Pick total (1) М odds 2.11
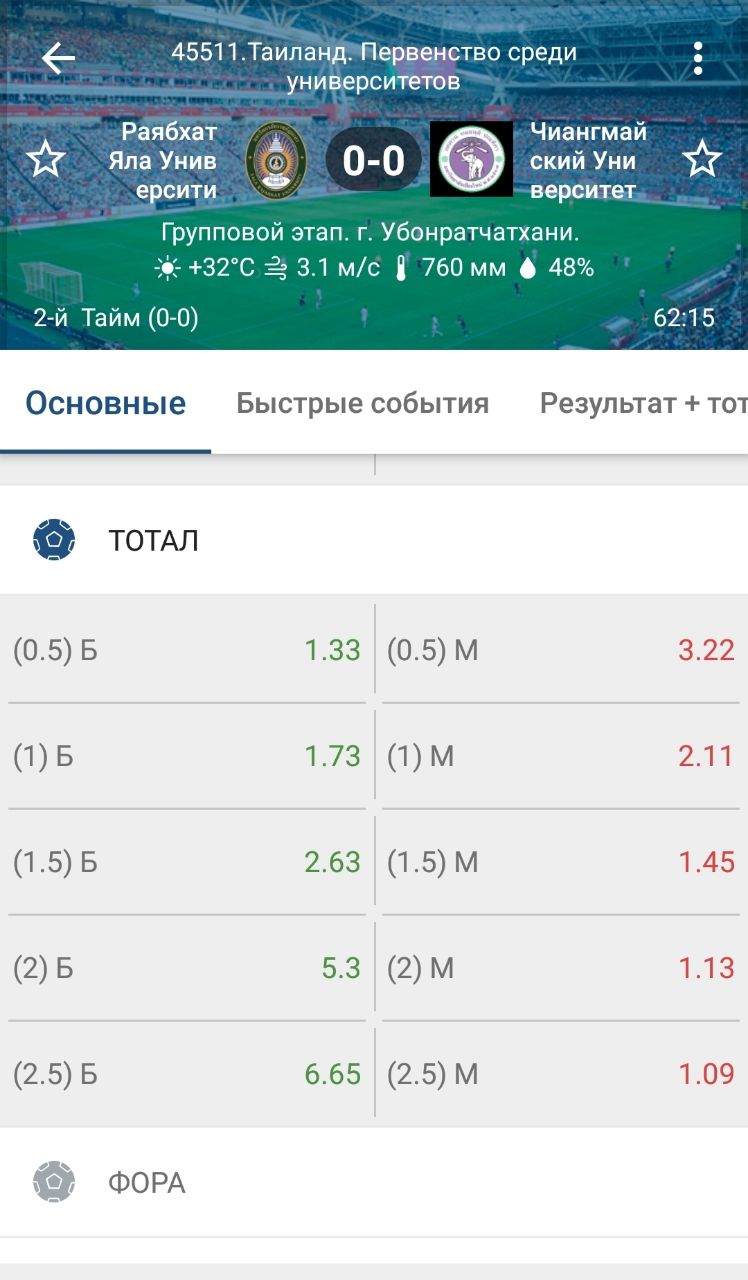Image resolution: width=748 pixels, height=1280 pixels. 561,756
